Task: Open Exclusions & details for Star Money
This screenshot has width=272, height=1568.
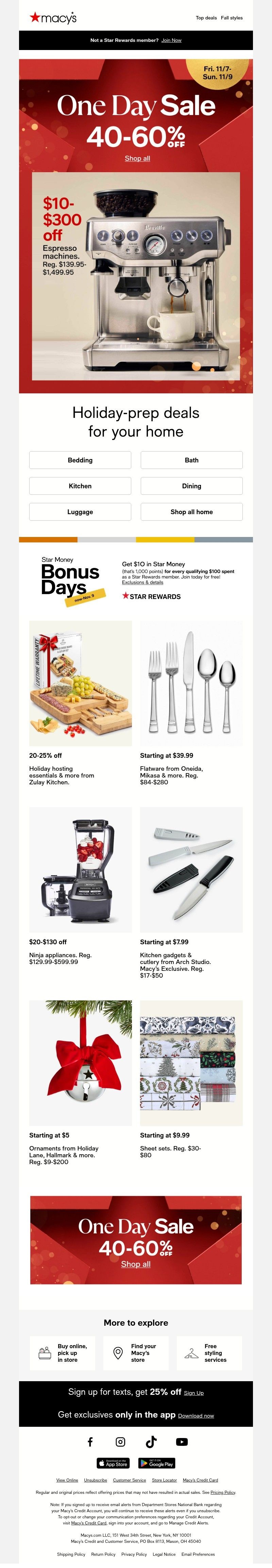Action: click(x=142, y=583)
